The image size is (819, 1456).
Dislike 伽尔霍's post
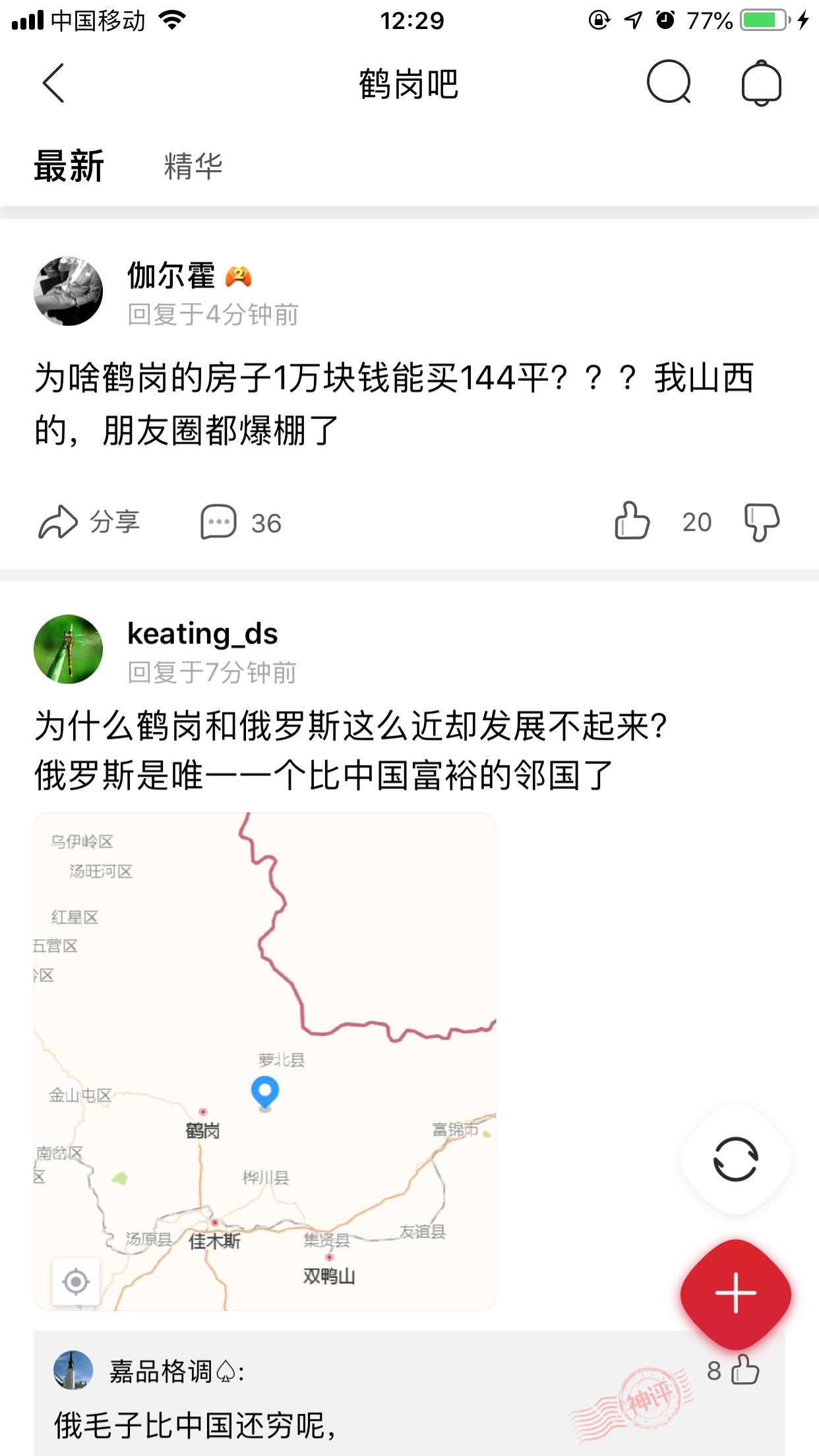(762, 522)
